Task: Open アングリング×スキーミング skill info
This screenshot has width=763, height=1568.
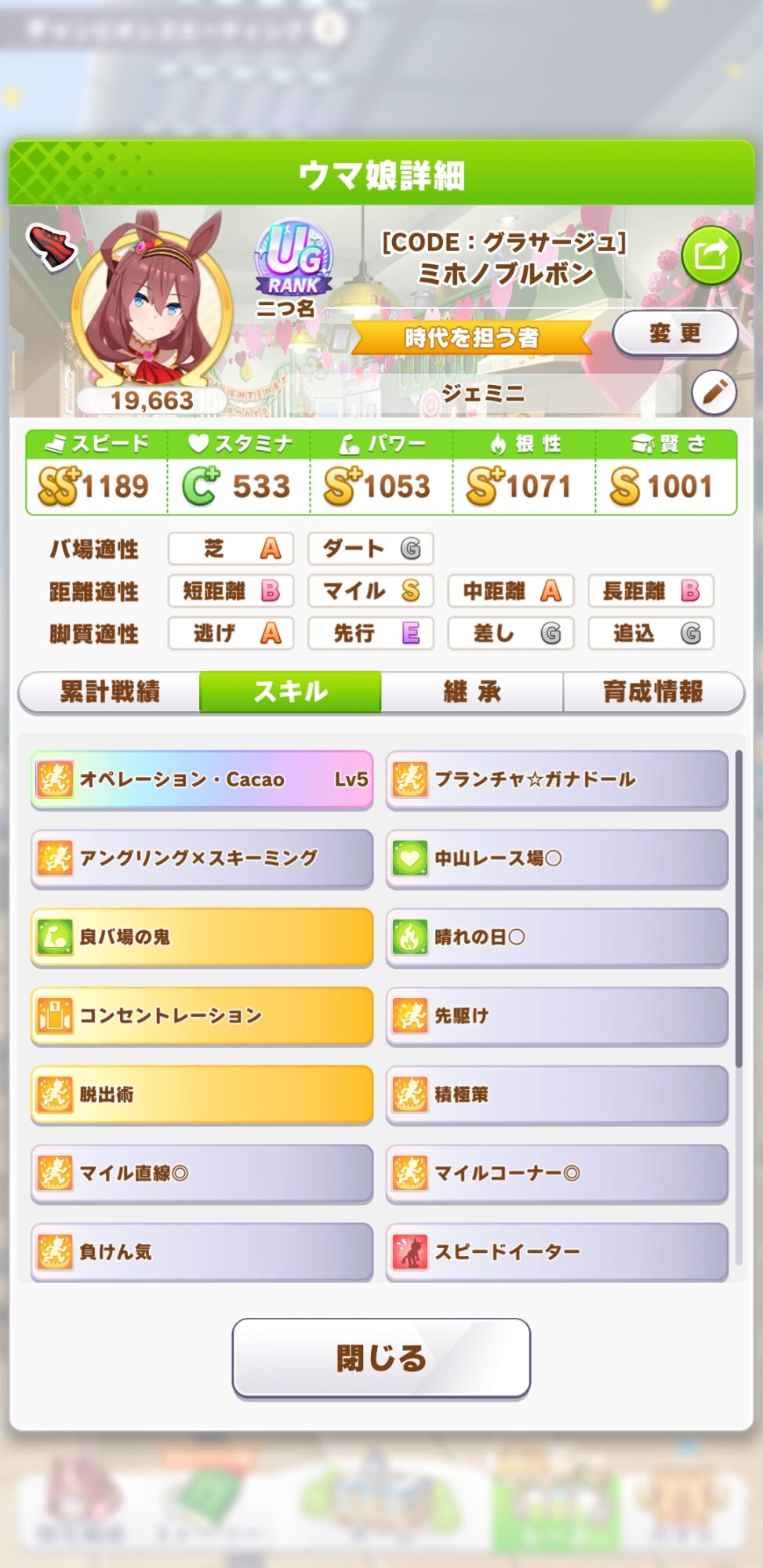Action: tap(202, 858)
